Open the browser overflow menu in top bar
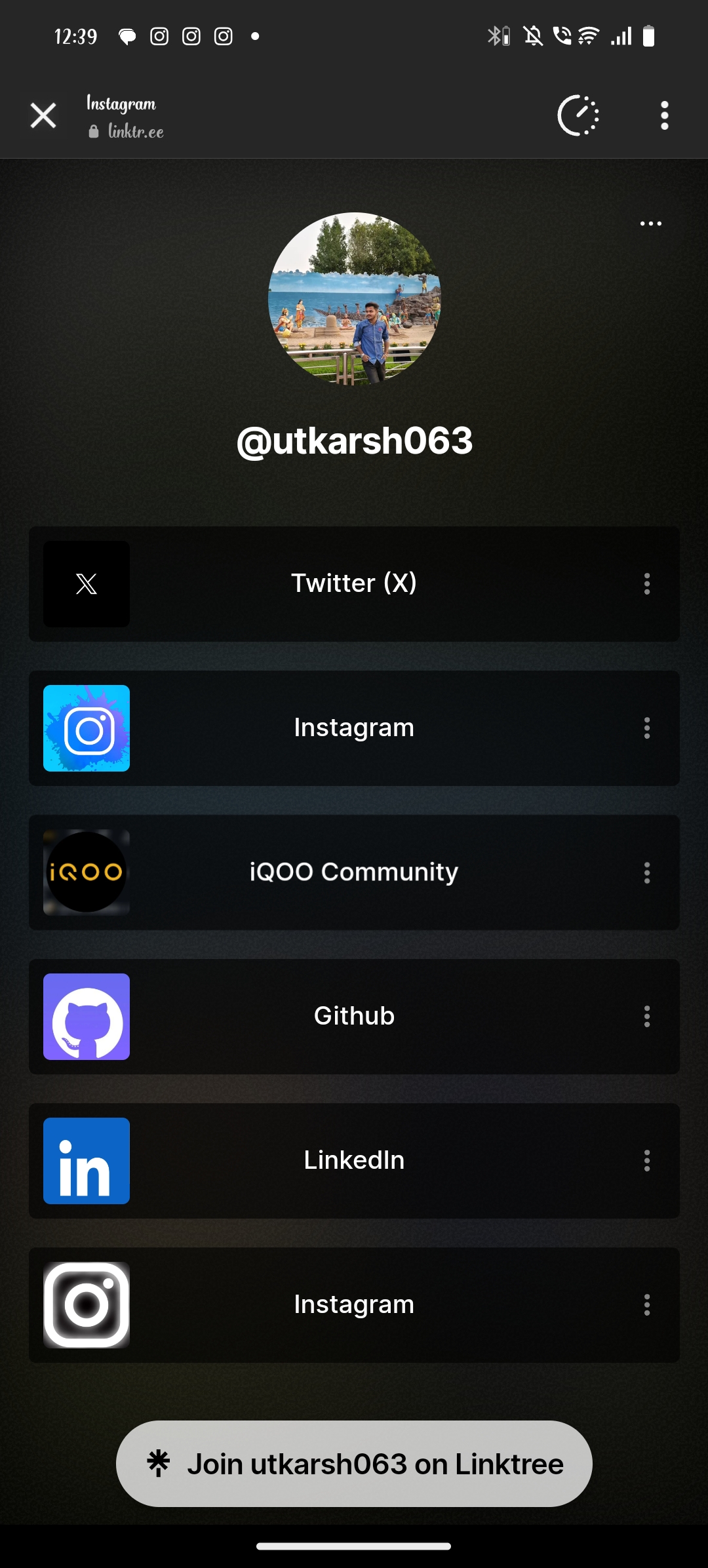Screen dimensions: 708x1568 [664, 116]
